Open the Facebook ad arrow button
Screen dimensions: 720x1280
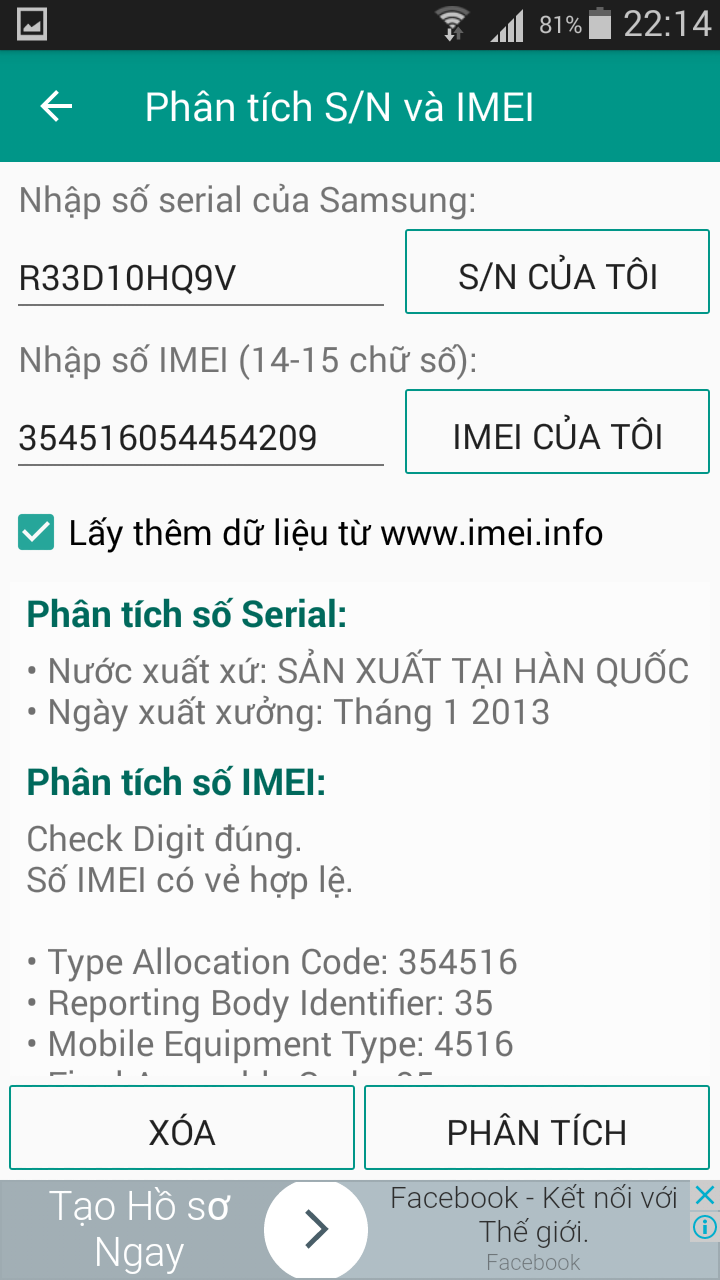pos(316,1230)
